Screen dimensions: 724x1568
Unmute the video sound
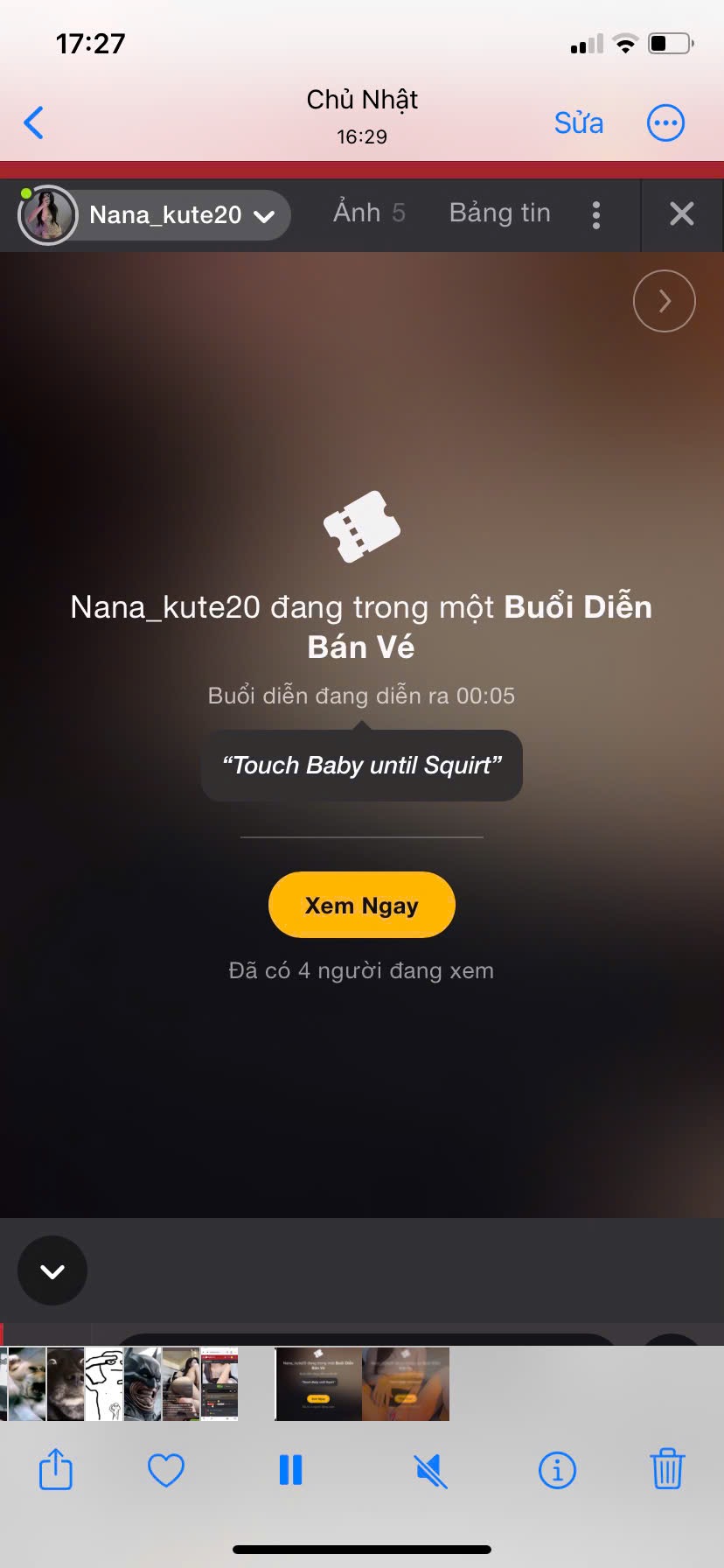[430, 1469]
